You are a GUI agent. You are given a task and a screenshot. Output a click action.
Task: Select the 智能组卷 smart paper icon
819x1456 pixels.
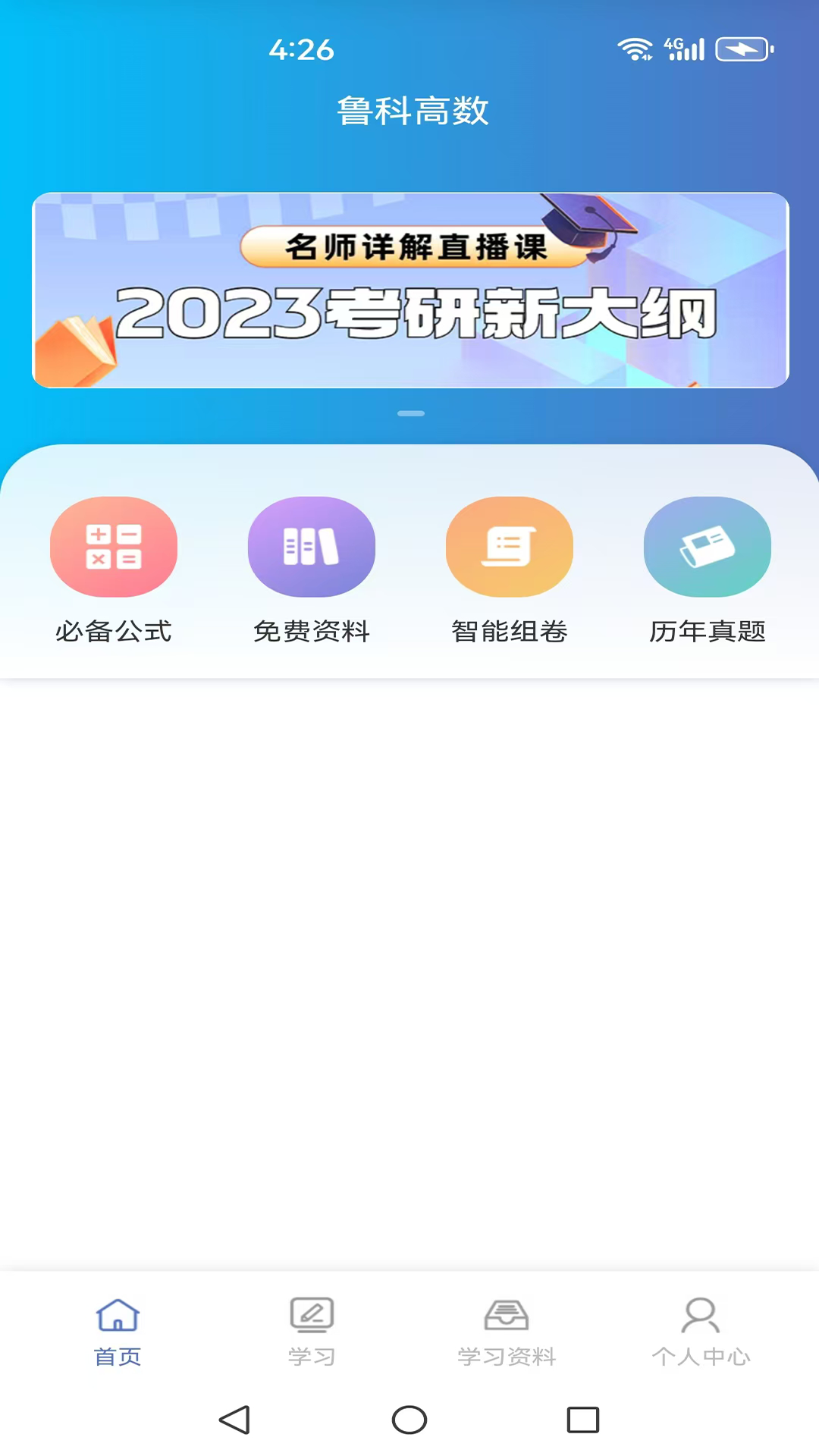point(509,547)
